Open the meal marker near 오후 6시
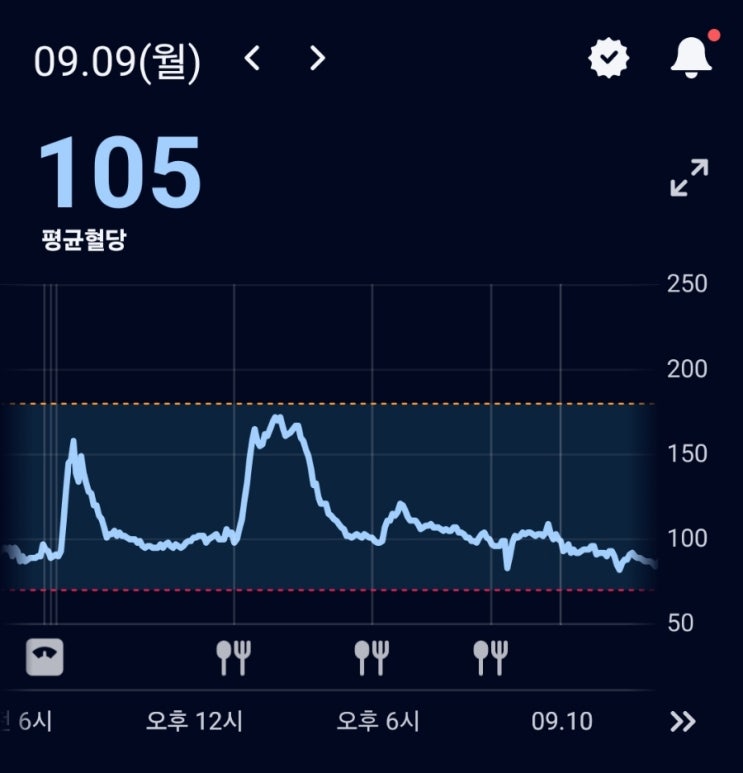Screen dimensions: 743x773 [372, 657]
